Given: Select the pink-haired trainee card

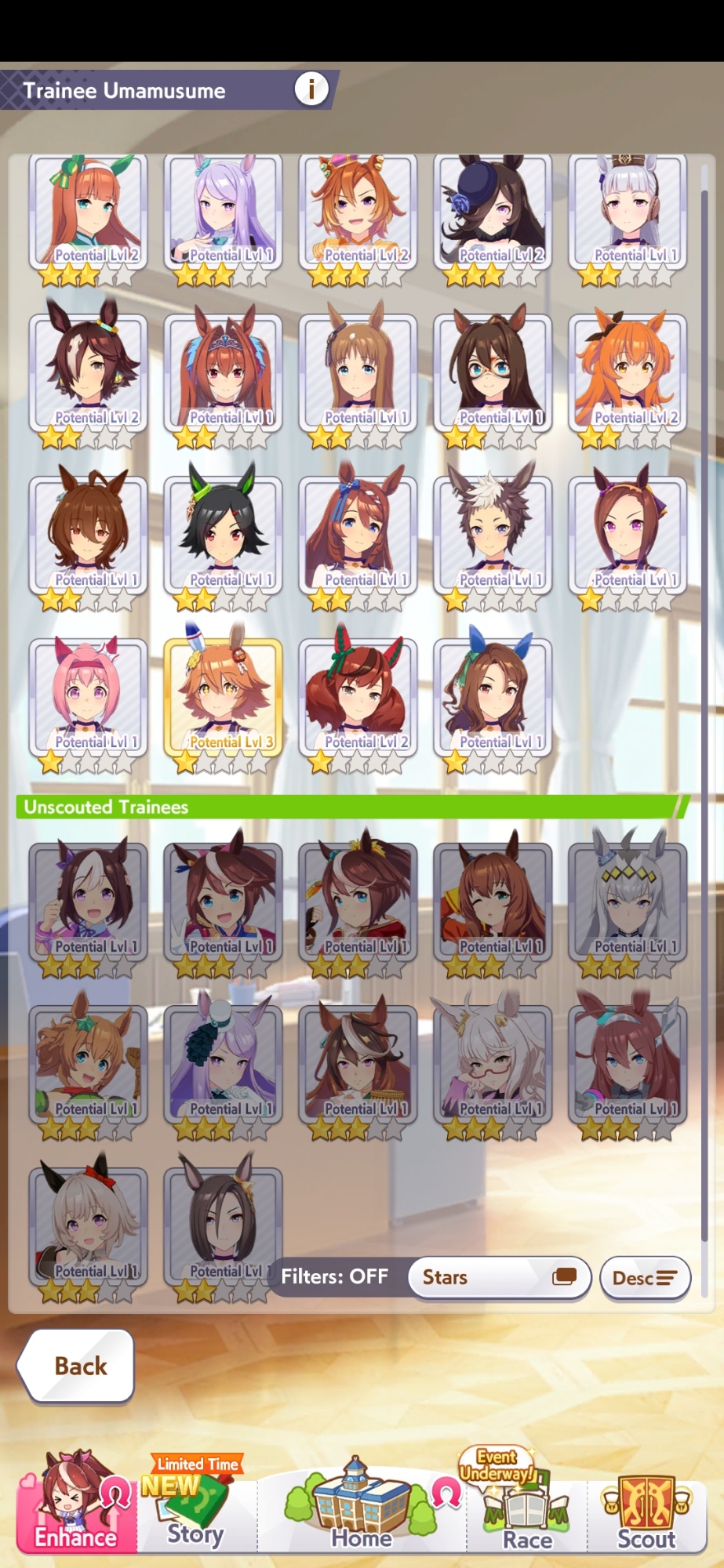Looking at the screenshot, I should coord(88,698).
